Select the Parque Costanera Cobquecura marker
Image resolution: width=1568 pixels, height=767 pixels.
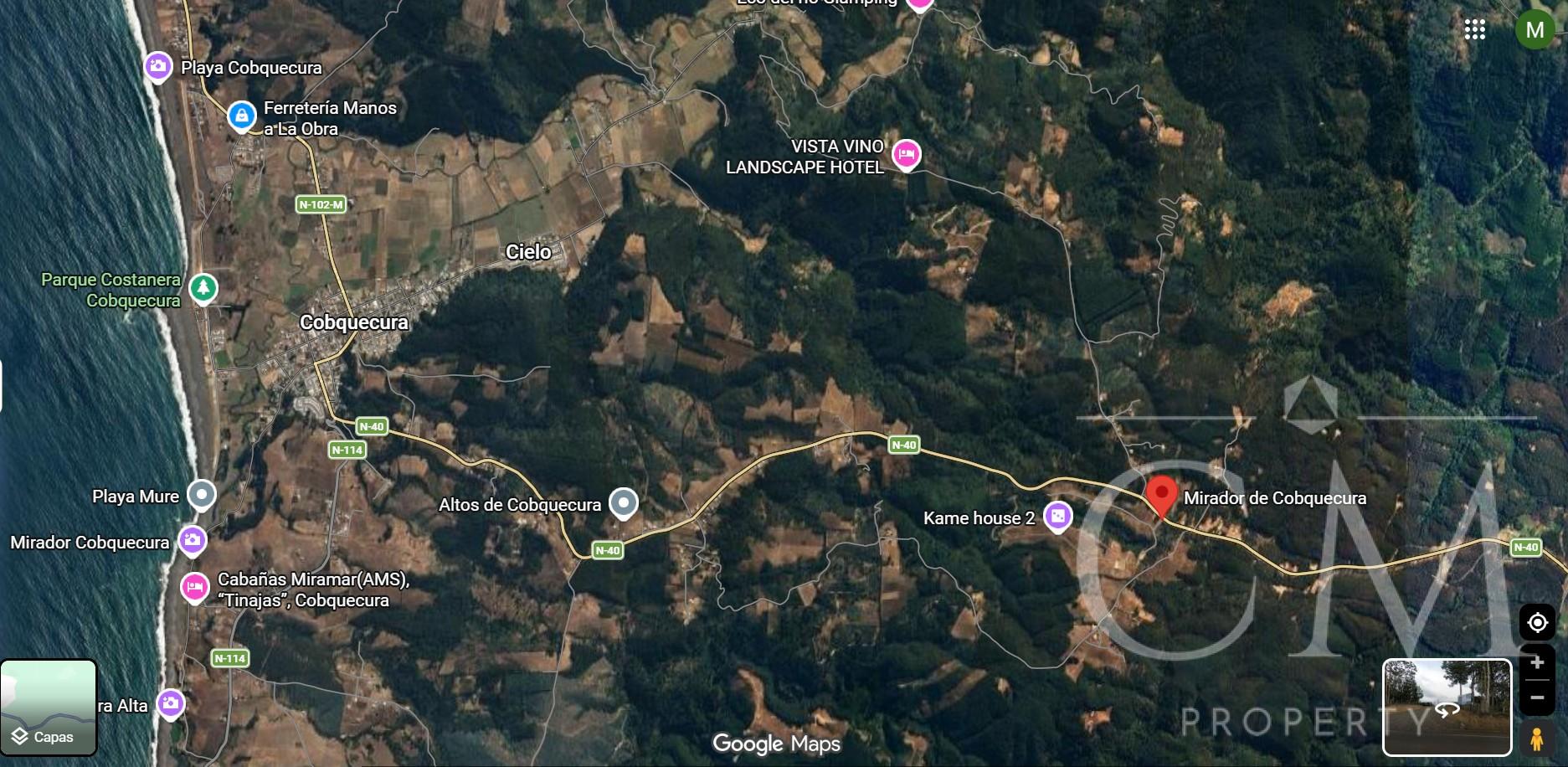click(203, 288)
